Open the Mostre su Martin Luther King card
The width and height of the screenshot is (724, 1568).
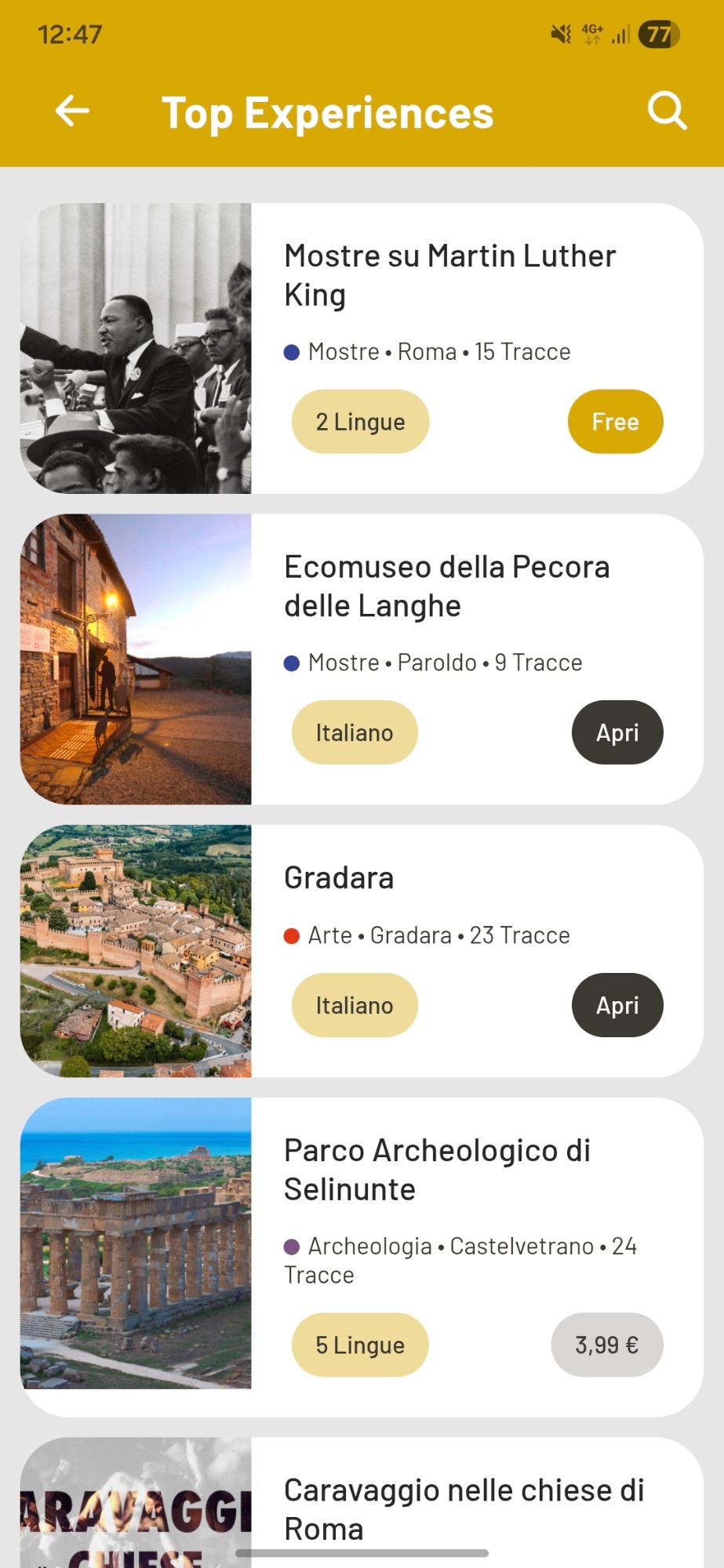point(449,275)
